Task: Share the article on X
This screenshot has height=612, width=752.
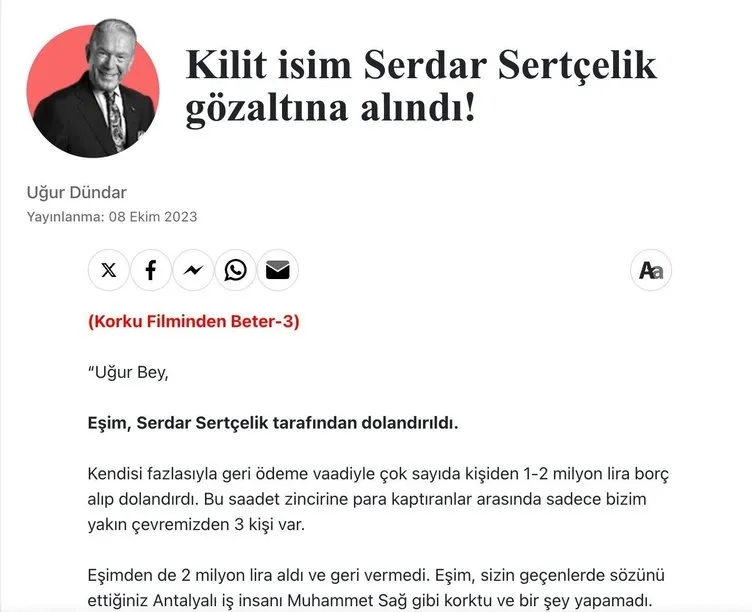Action: pyautogui.click(x=109, y=270)
